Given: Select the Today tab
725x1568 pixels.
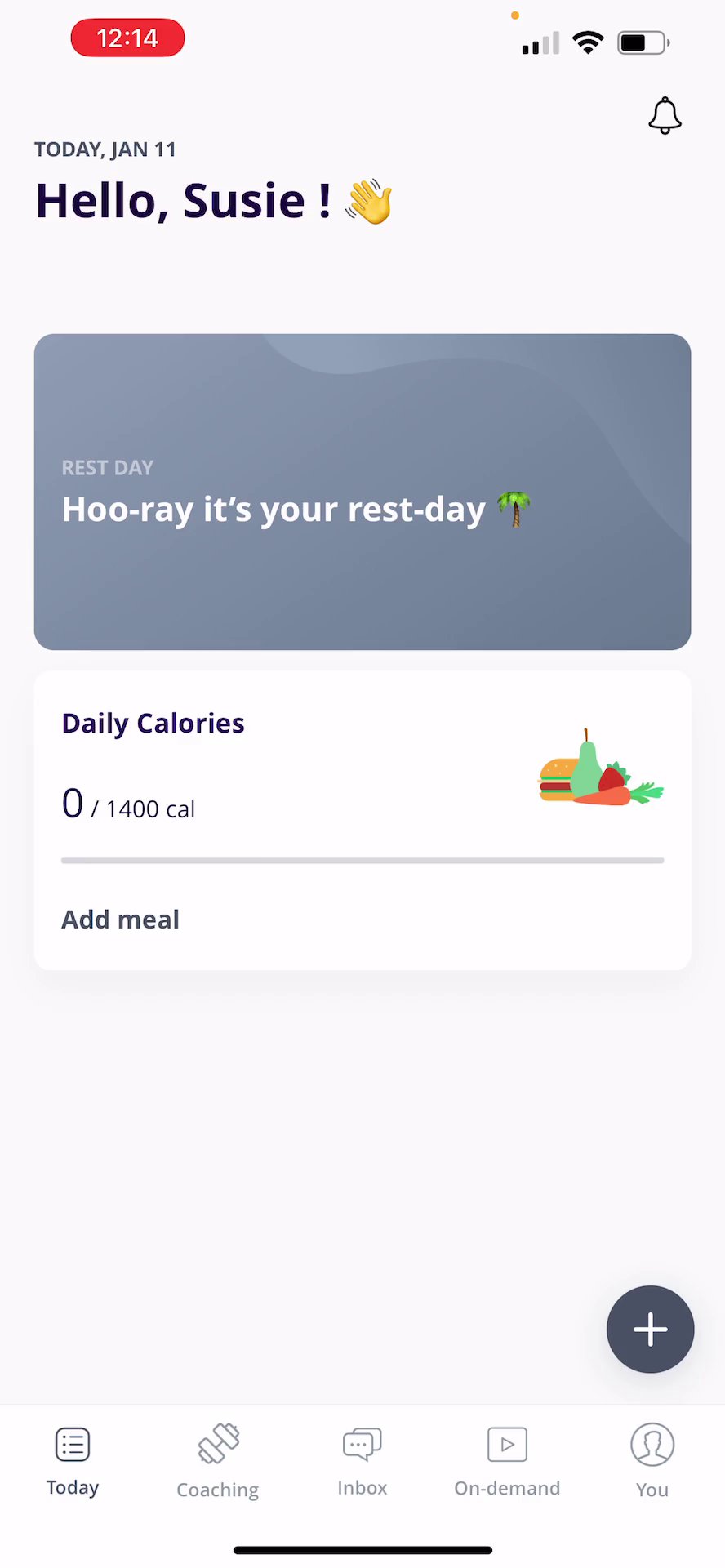Looking at the screenshot, I should point(73,1460).
